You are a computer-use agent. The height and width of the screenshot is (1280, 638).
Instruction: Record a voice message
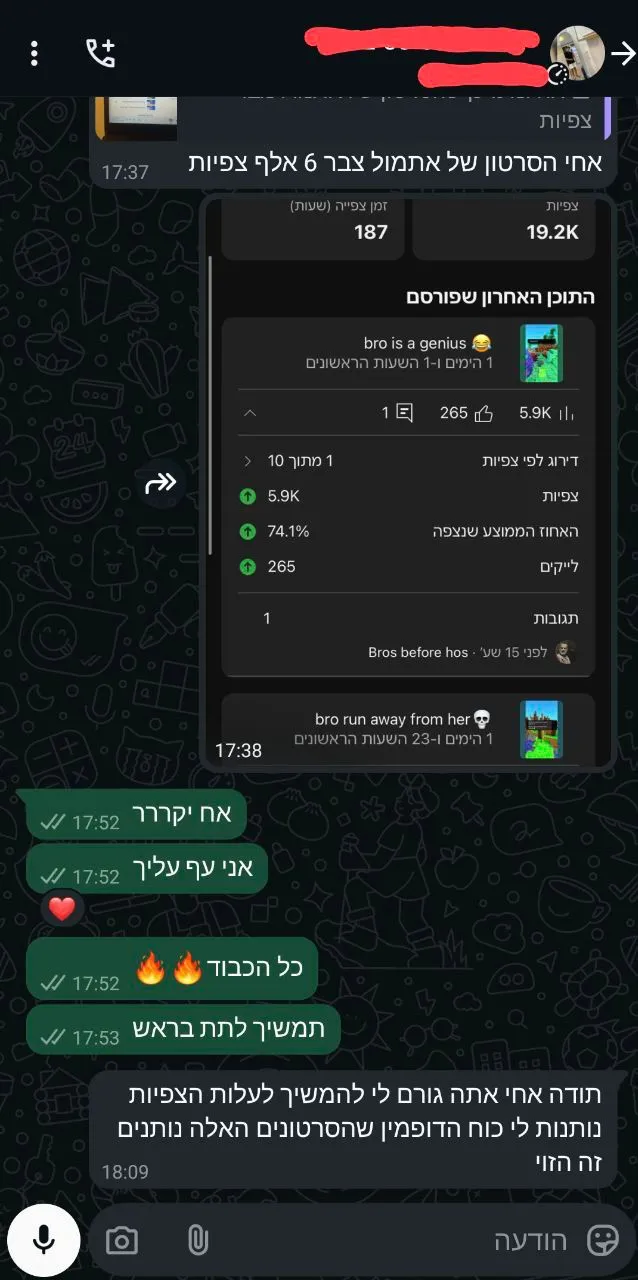[43, 1241]
